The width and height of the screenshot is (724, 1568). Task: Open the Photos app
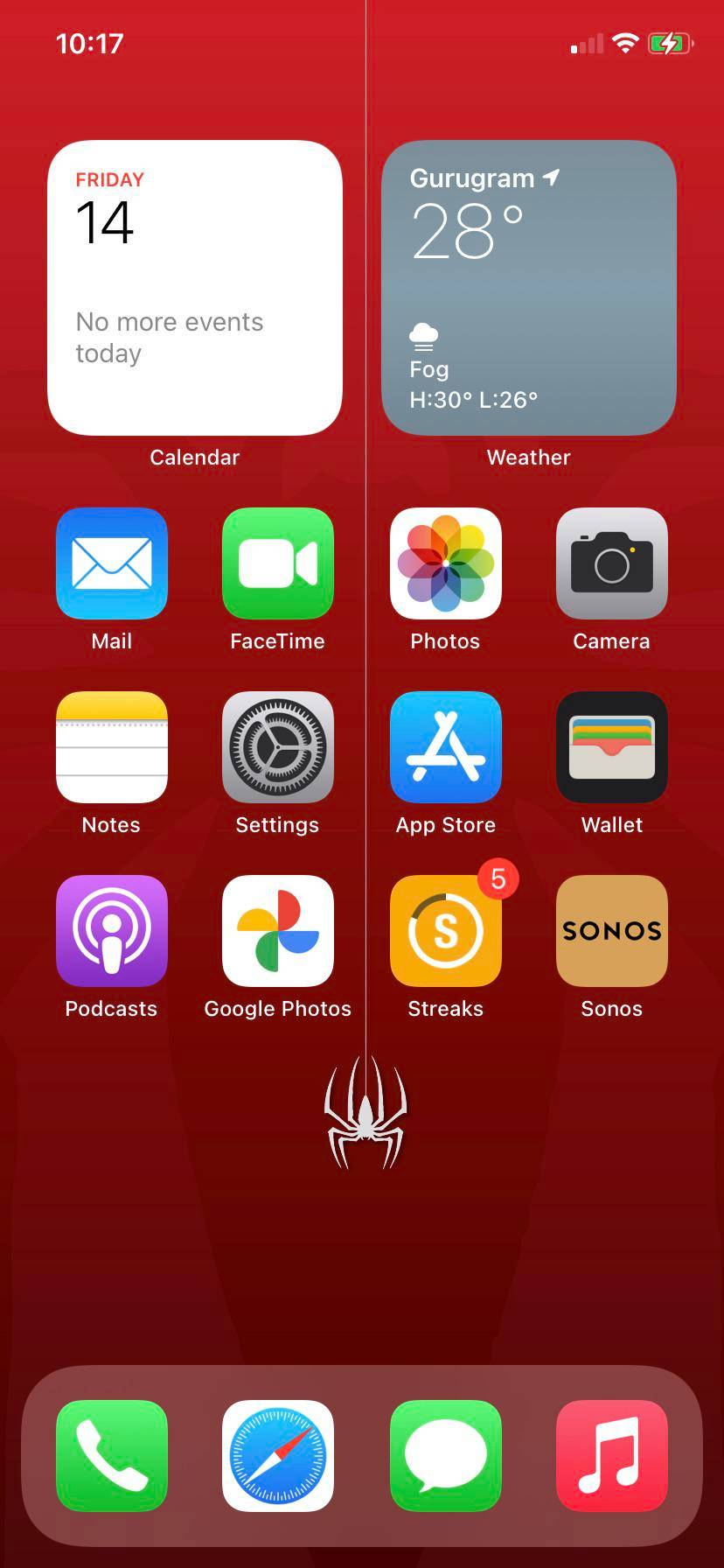(x=445, y=563)
